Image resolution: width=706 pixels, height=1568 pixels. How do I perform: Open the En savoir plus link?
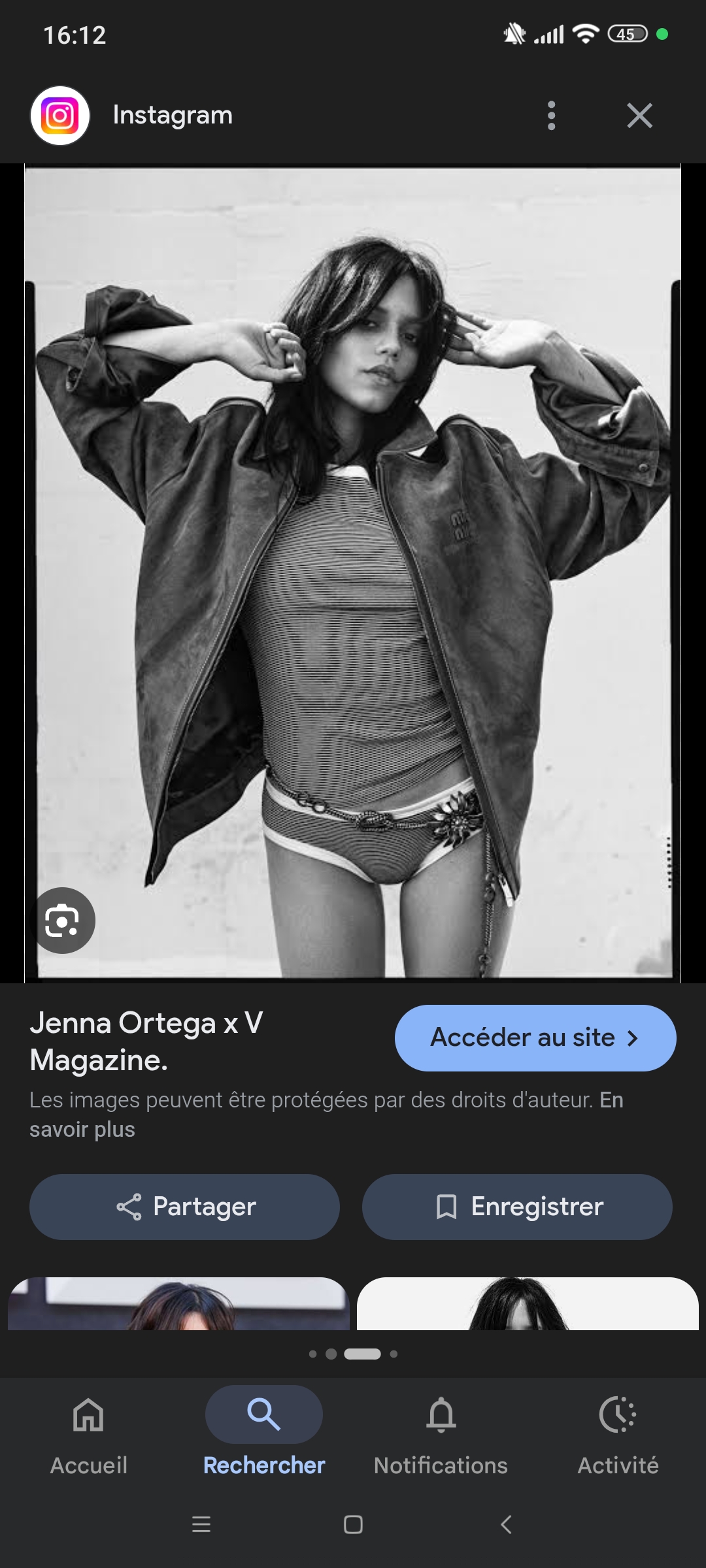(x=82, y=1130)
